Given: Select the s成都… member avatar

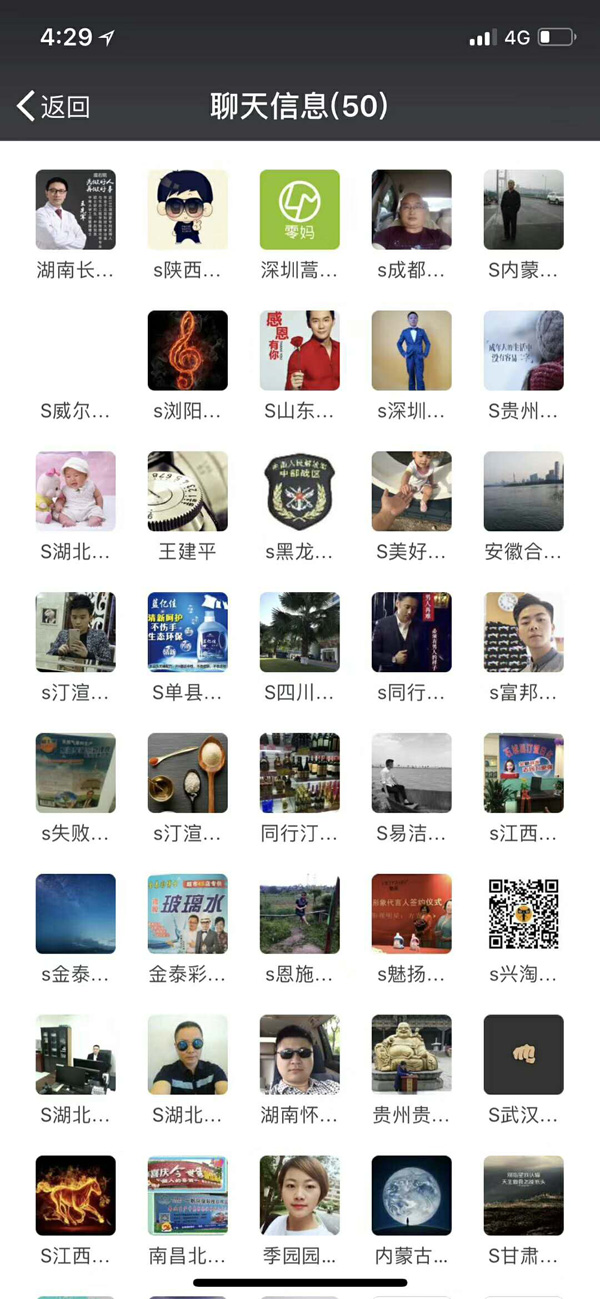Looking at the screenshot, I should 411,209.
